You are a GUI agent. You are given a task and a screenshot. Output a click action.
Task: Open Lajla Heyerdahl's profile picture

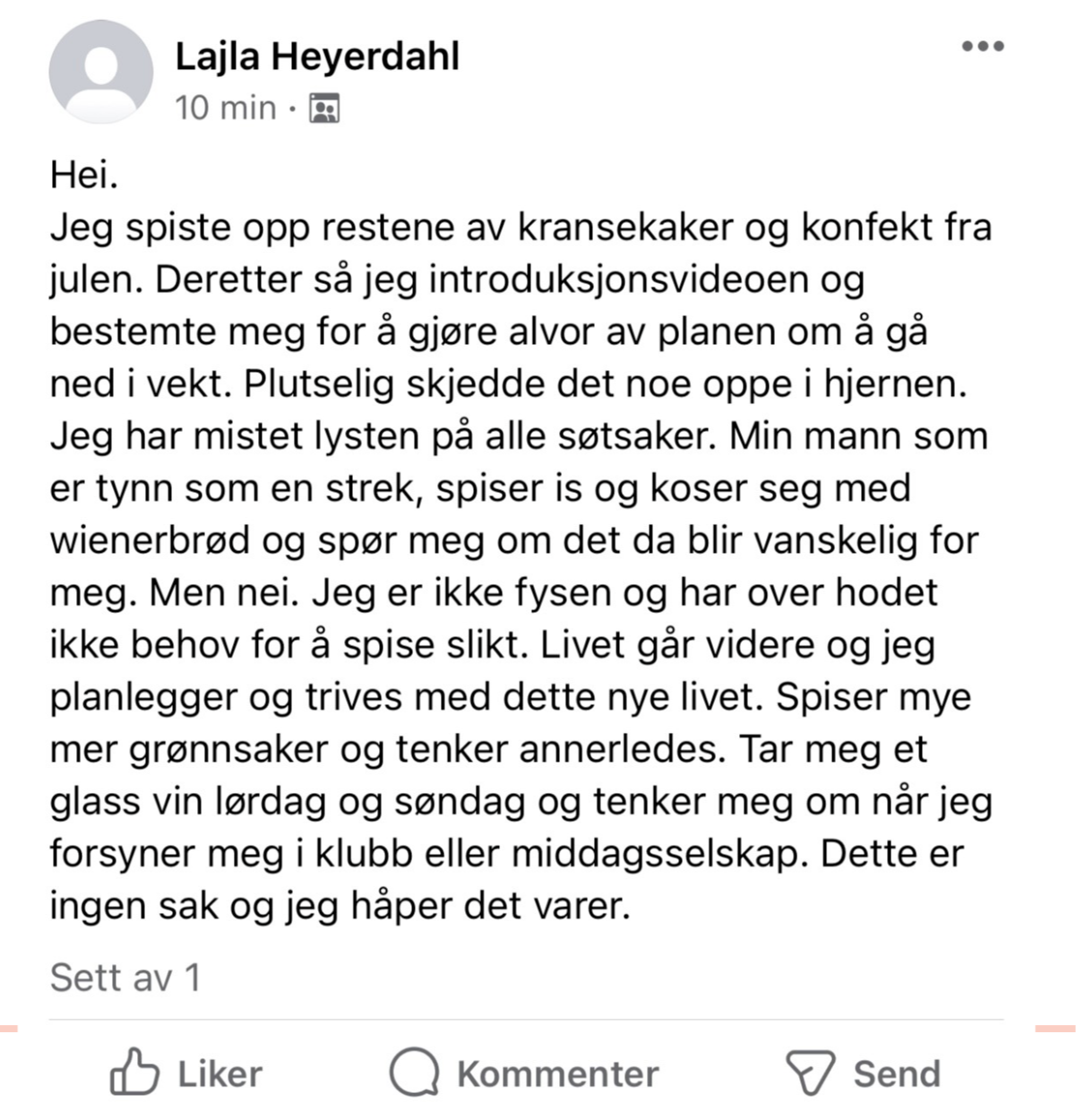click(99, 73)
